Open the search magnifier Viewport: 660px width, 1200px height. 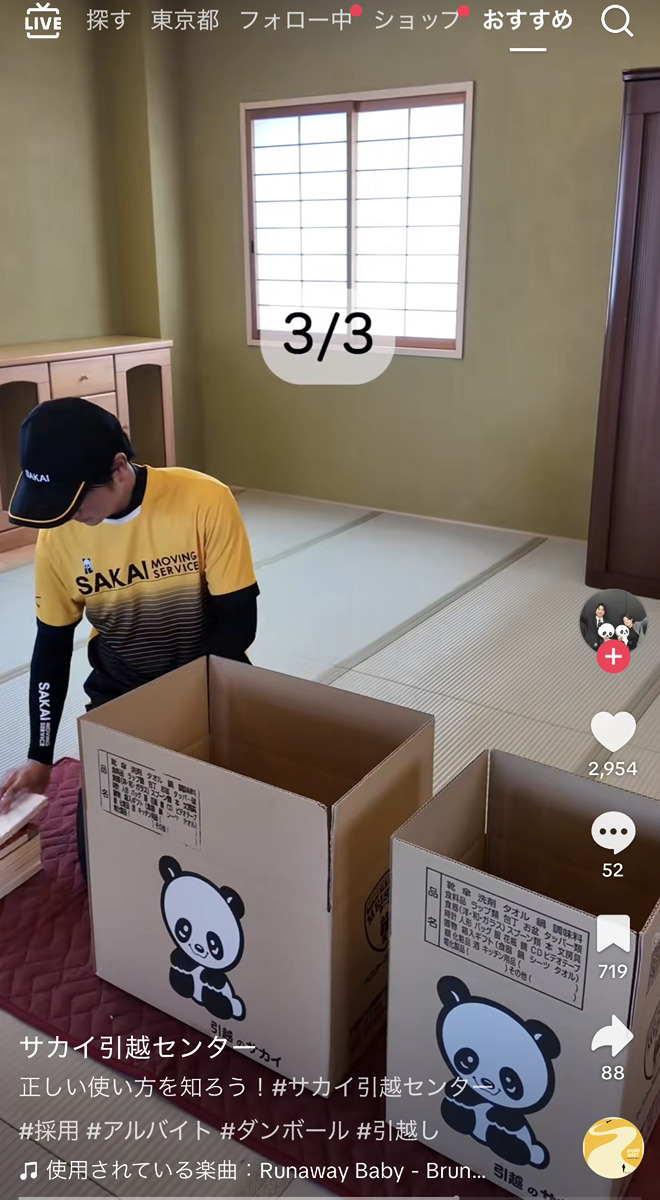[617, 20]
